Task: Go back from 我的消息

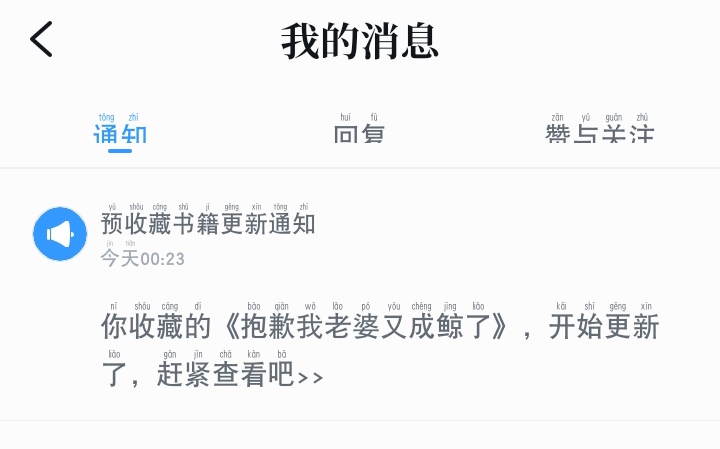Action: [41, 40]
